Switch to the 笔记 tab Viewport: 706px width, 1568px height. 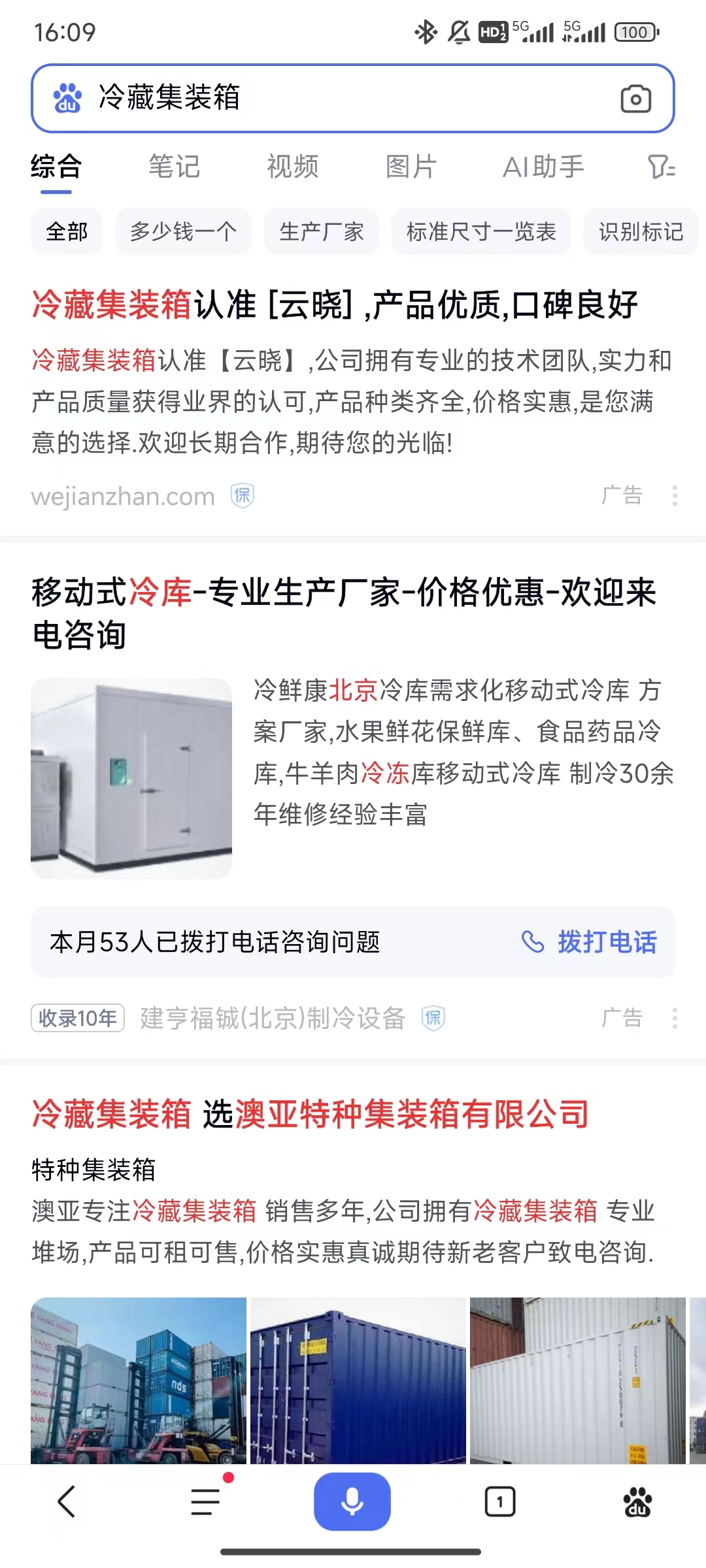[x=174, y=167]
